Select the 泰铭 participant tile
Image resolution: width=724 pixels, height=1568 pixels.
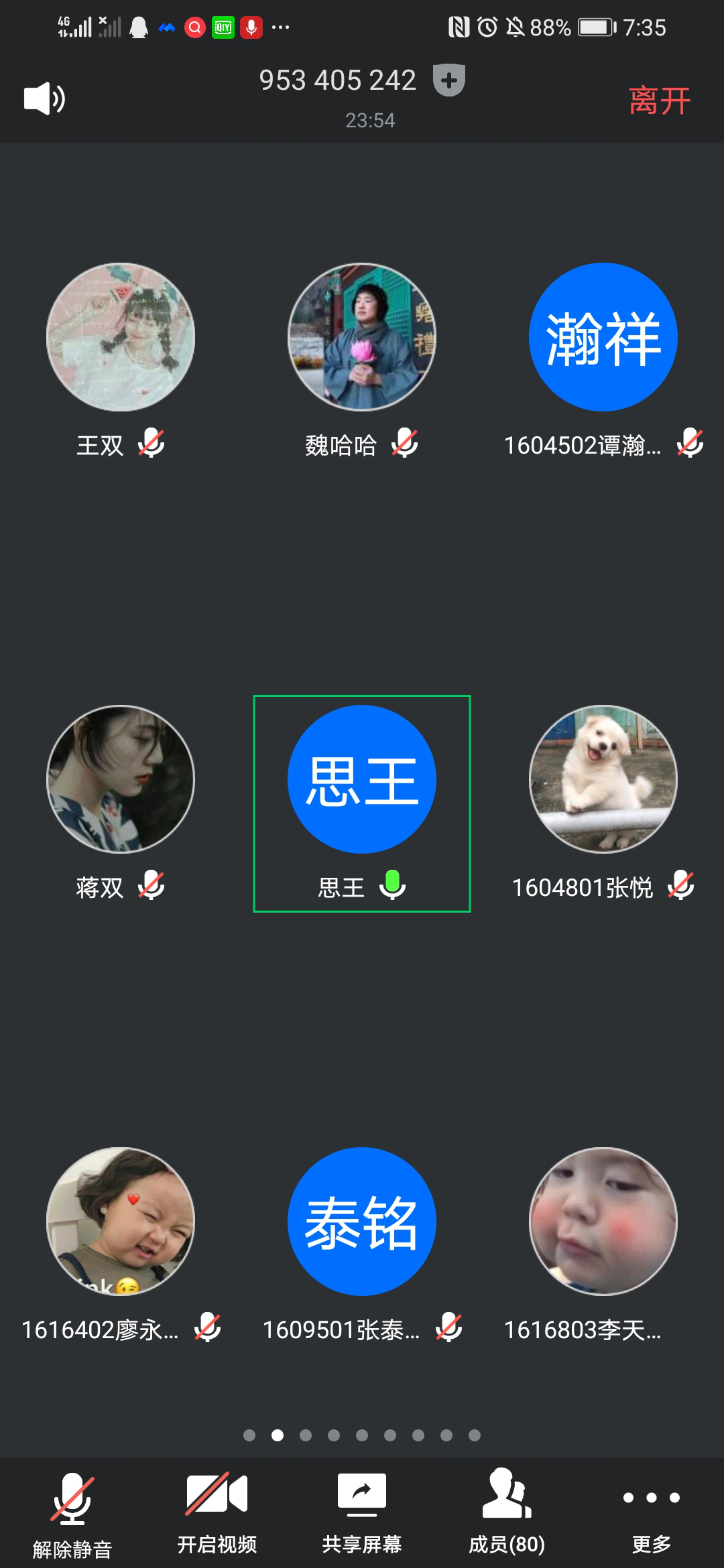click(x=362, y=1222)
